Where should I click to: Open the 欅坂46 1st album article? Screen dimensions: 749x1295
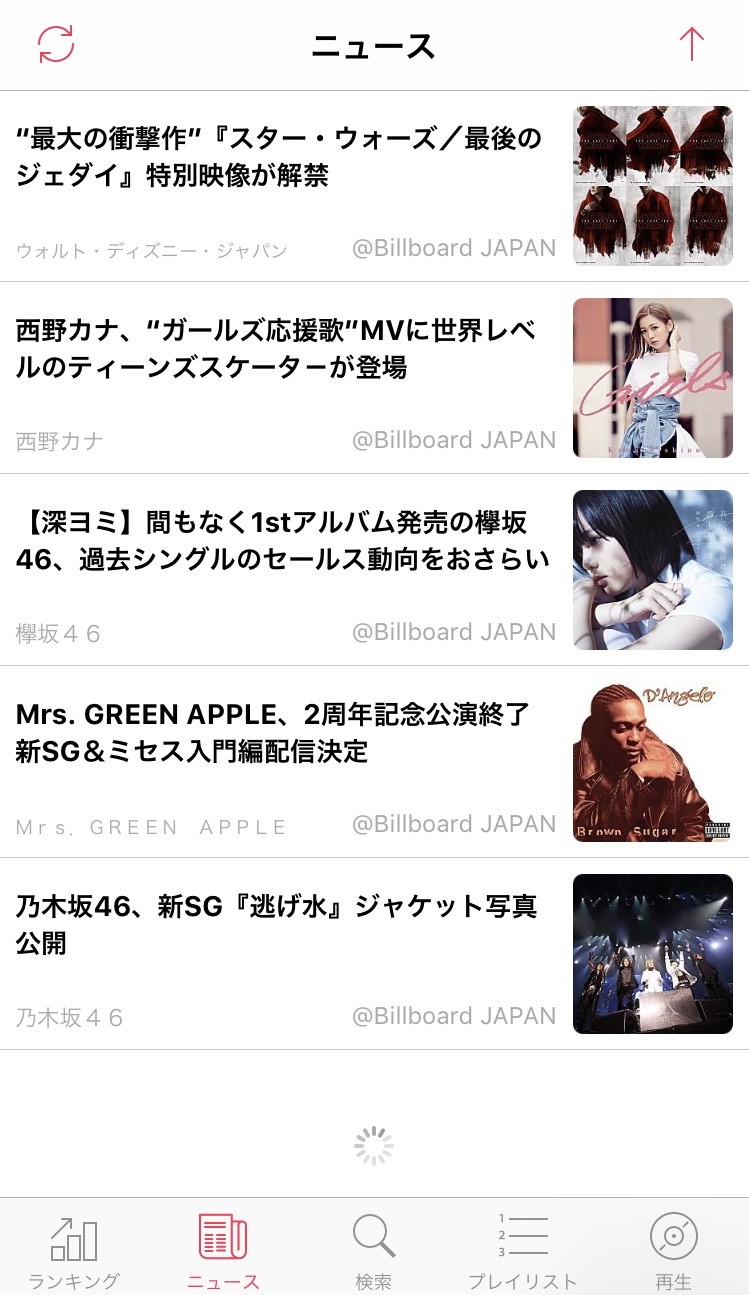point(280,541)
